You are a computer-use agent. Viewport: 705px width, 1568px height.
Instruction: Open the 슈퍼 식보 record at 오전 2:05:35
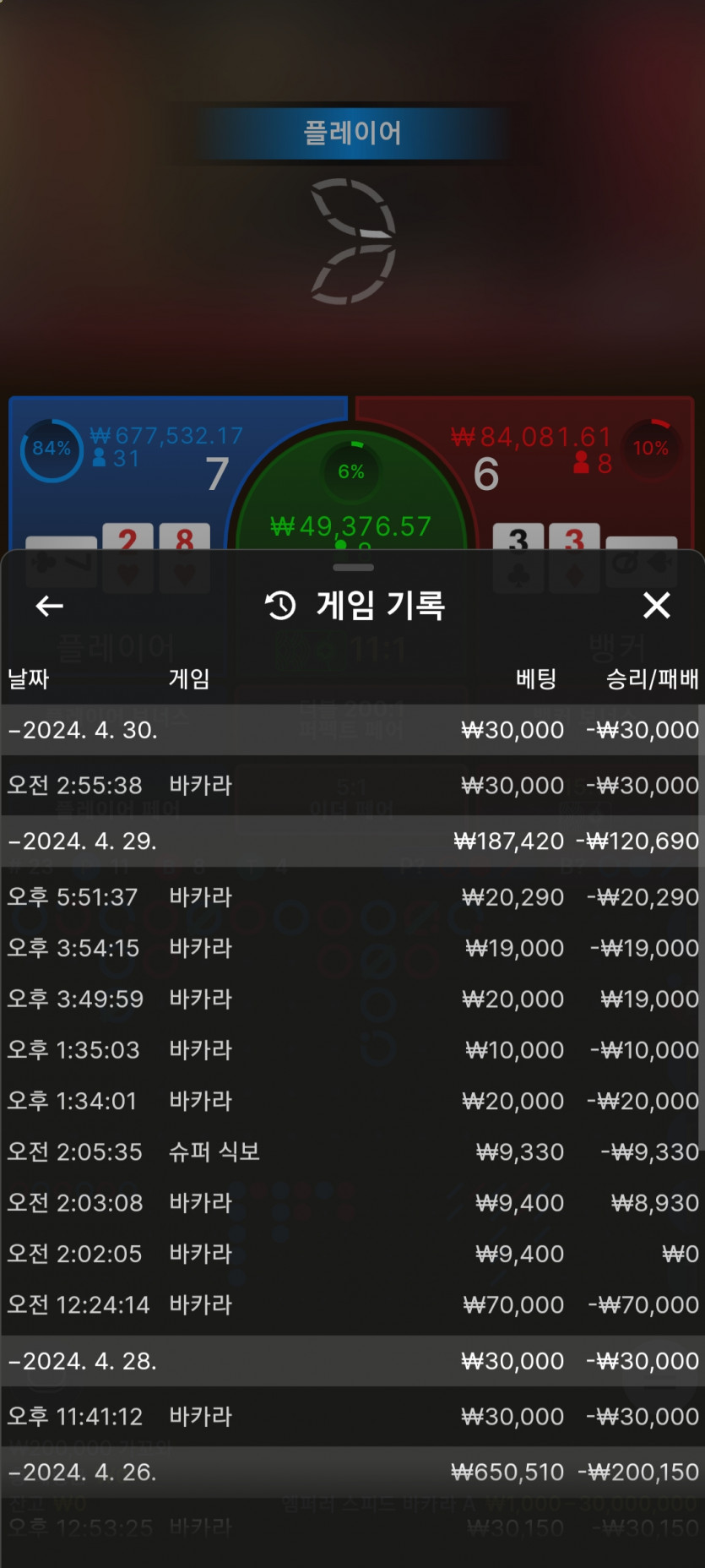pyautogui.click(x=351, y=1151)
